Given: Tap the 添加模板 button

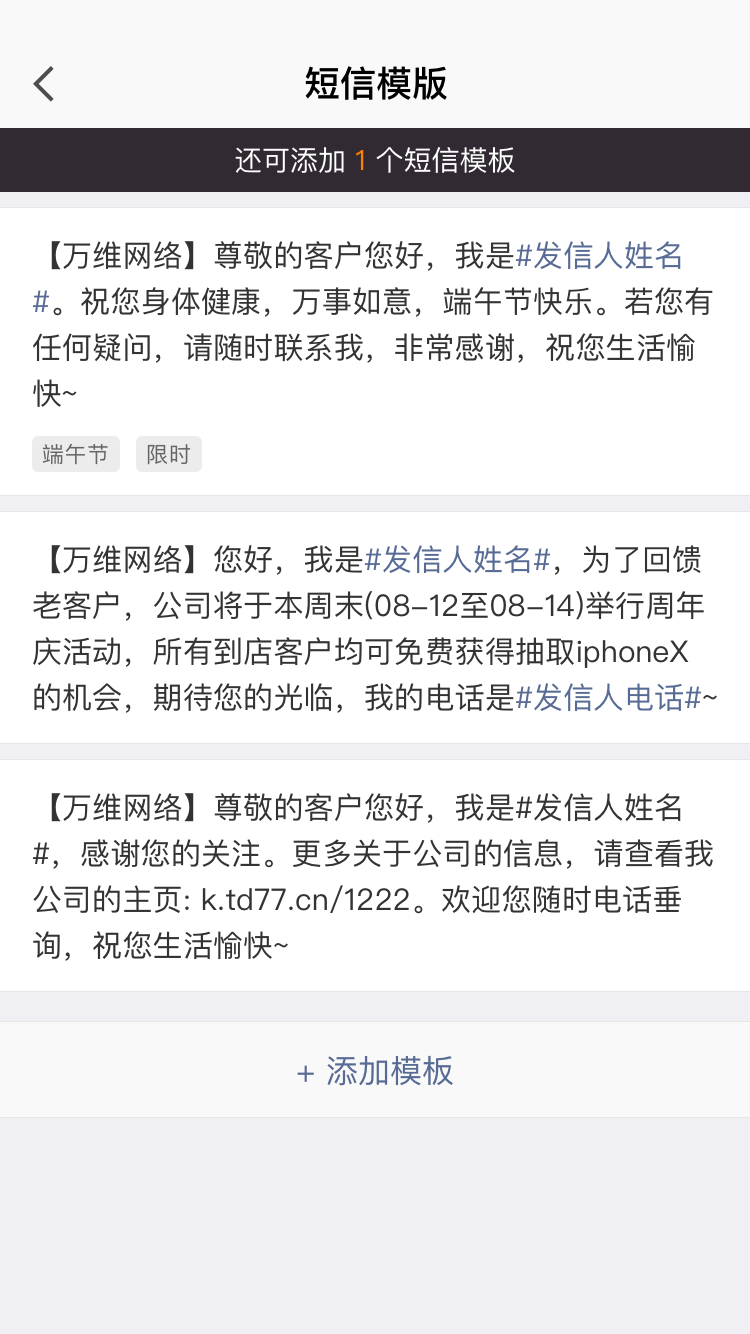Looking at the screenshot, I should (375, 1071).
